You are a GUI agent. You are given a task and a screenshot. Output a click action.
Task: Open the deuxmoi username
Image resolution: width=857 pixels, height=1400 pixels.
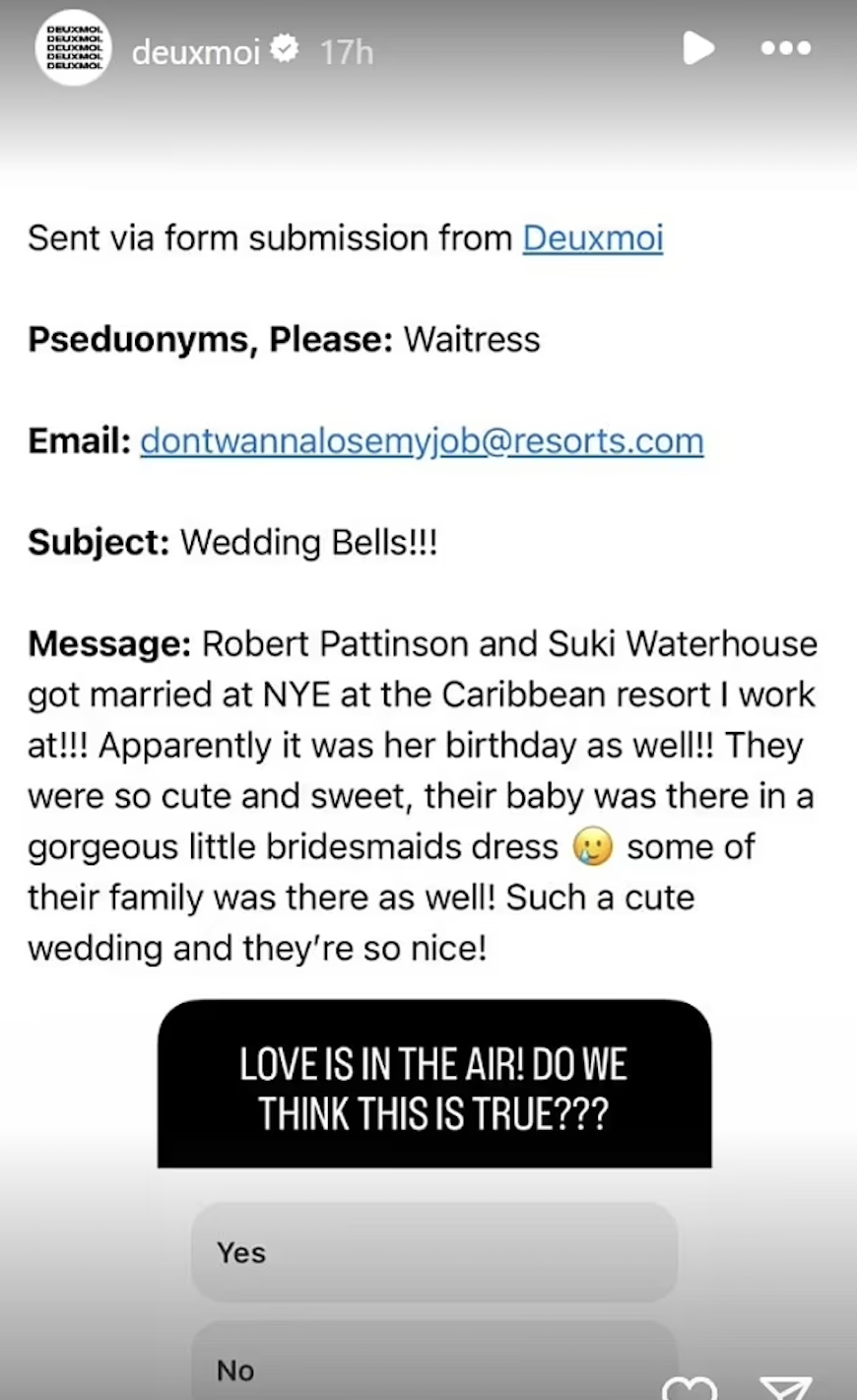[x=196, y=51]
